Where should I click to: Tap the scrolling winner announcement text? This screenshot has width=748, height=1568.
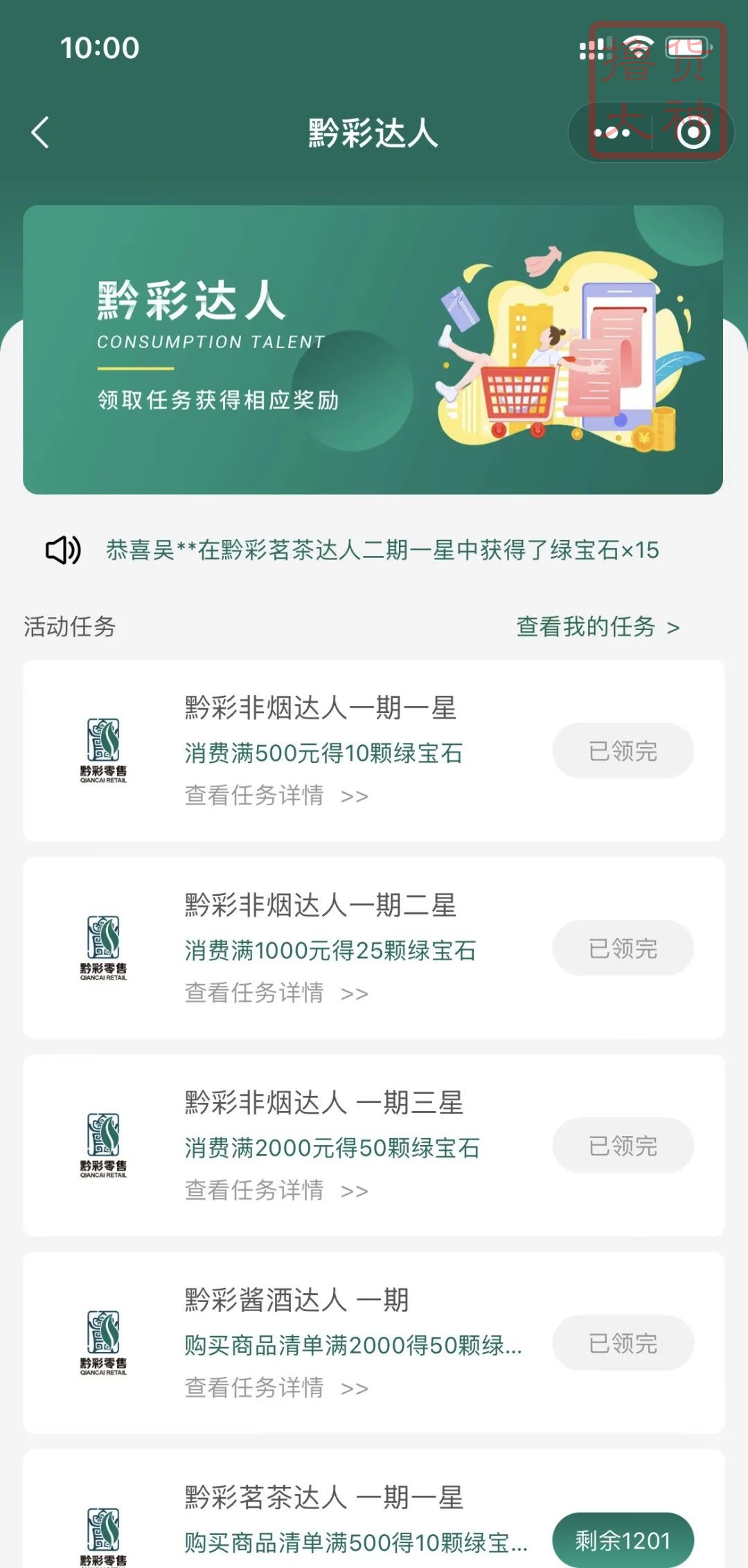click(381, 550)
